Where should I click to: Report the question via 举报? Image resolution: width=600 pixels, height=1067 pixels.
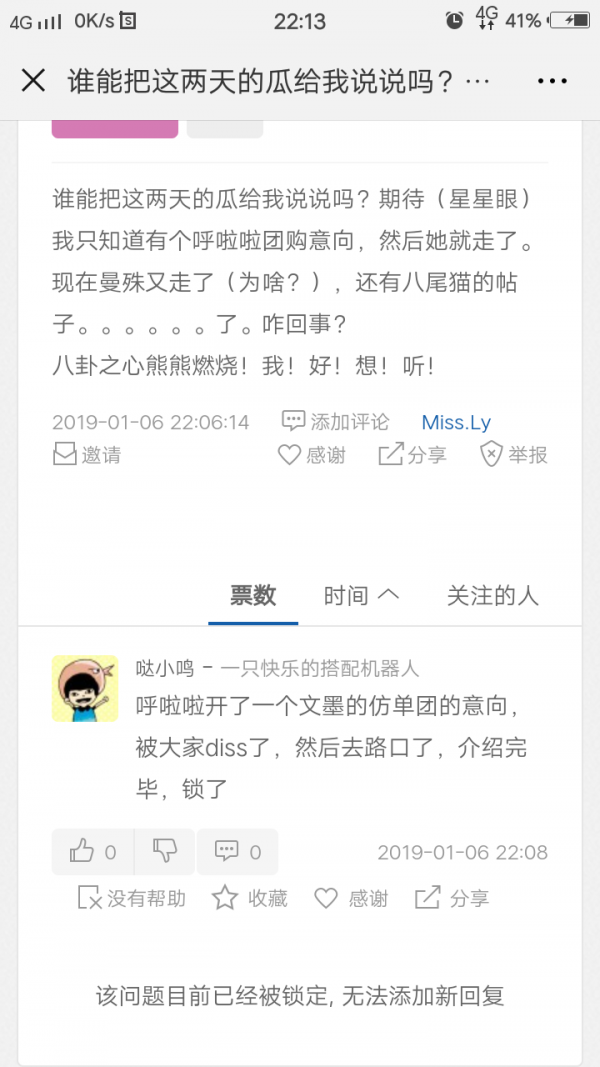coord(514,455)
